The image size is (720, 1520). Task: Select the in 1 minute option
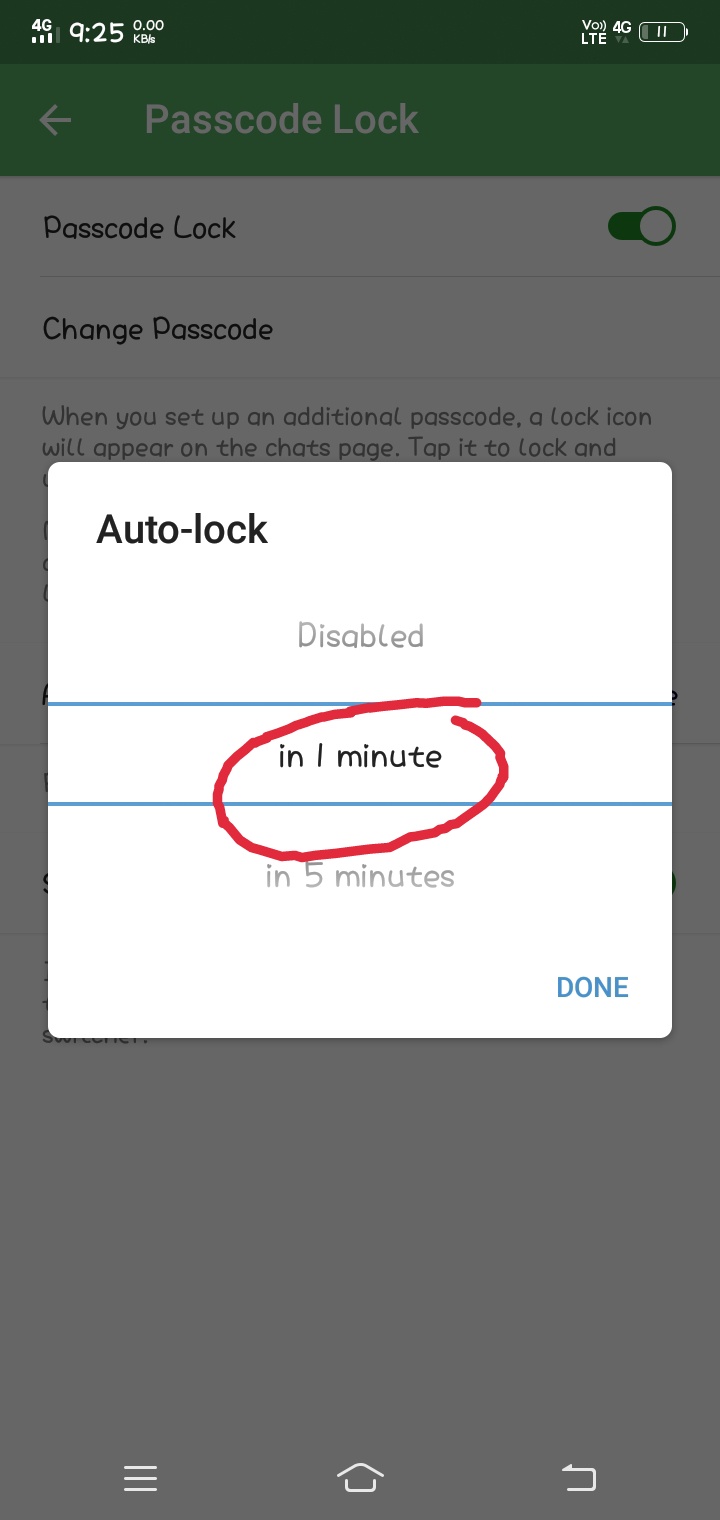(x=360, y=756)
